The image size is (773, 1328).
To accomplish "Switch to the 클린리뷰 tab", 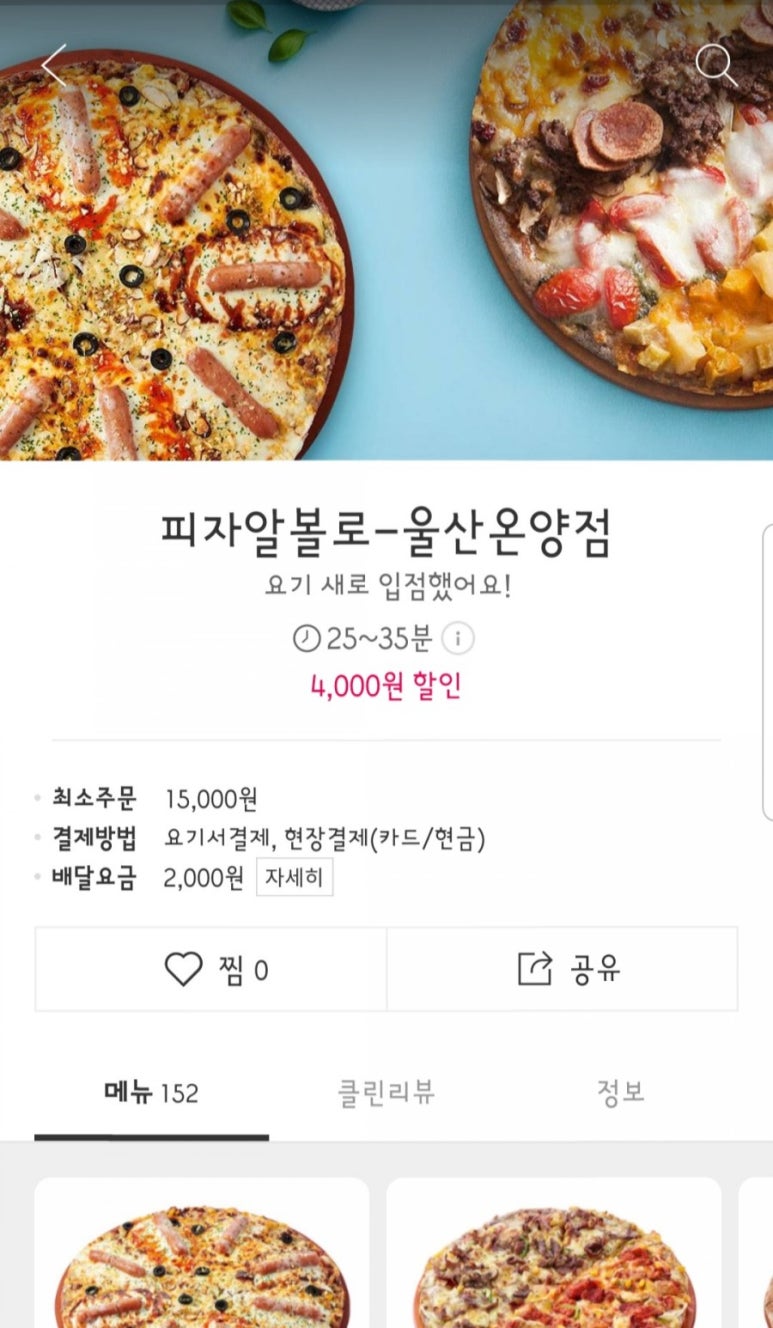I will pos(386,1093).
